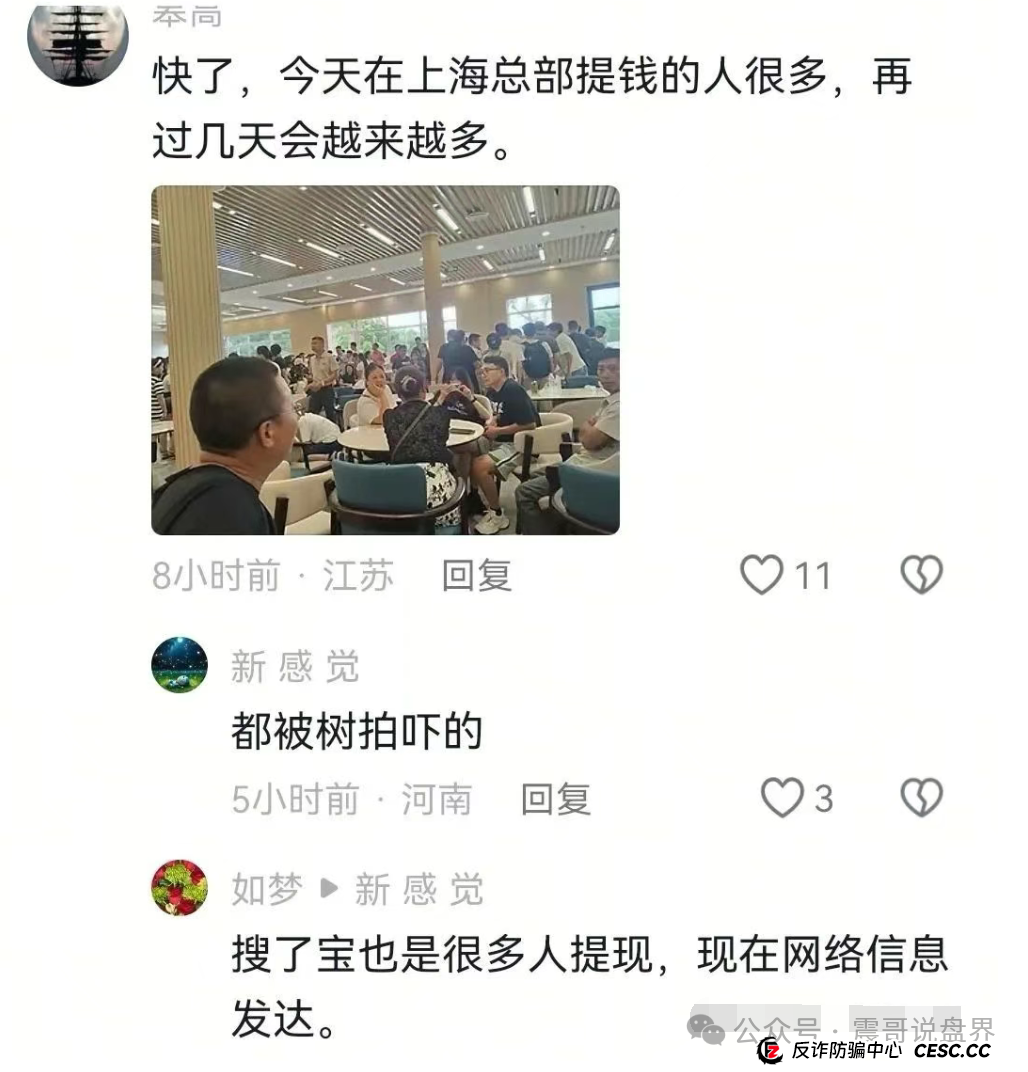
Task: Tap the dislike icon beside 新感觉's comment
Action: point(921,799)
